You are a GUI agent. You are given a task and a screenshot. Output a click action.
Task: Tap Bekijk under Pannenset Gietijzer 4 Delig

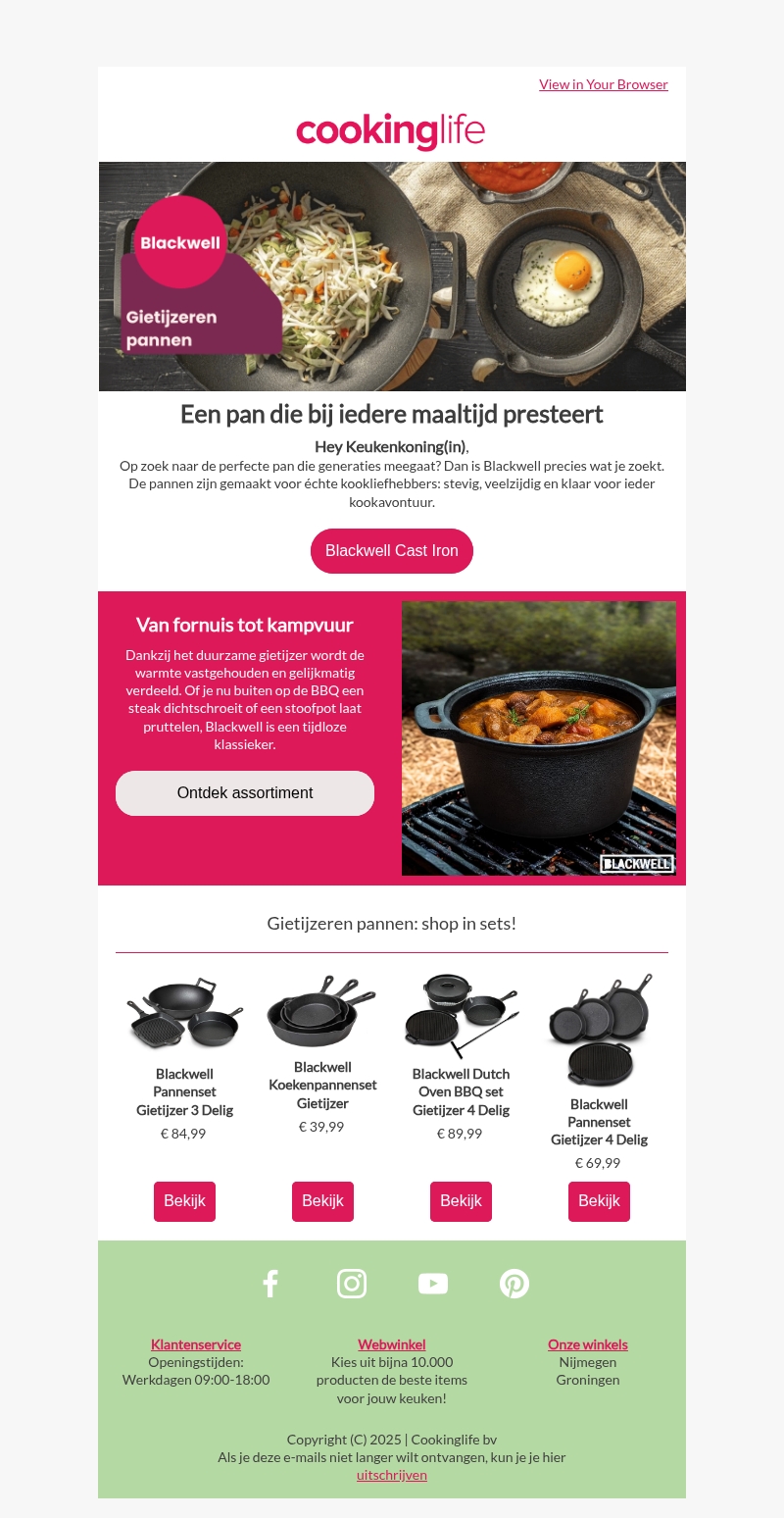point(599,1201)
